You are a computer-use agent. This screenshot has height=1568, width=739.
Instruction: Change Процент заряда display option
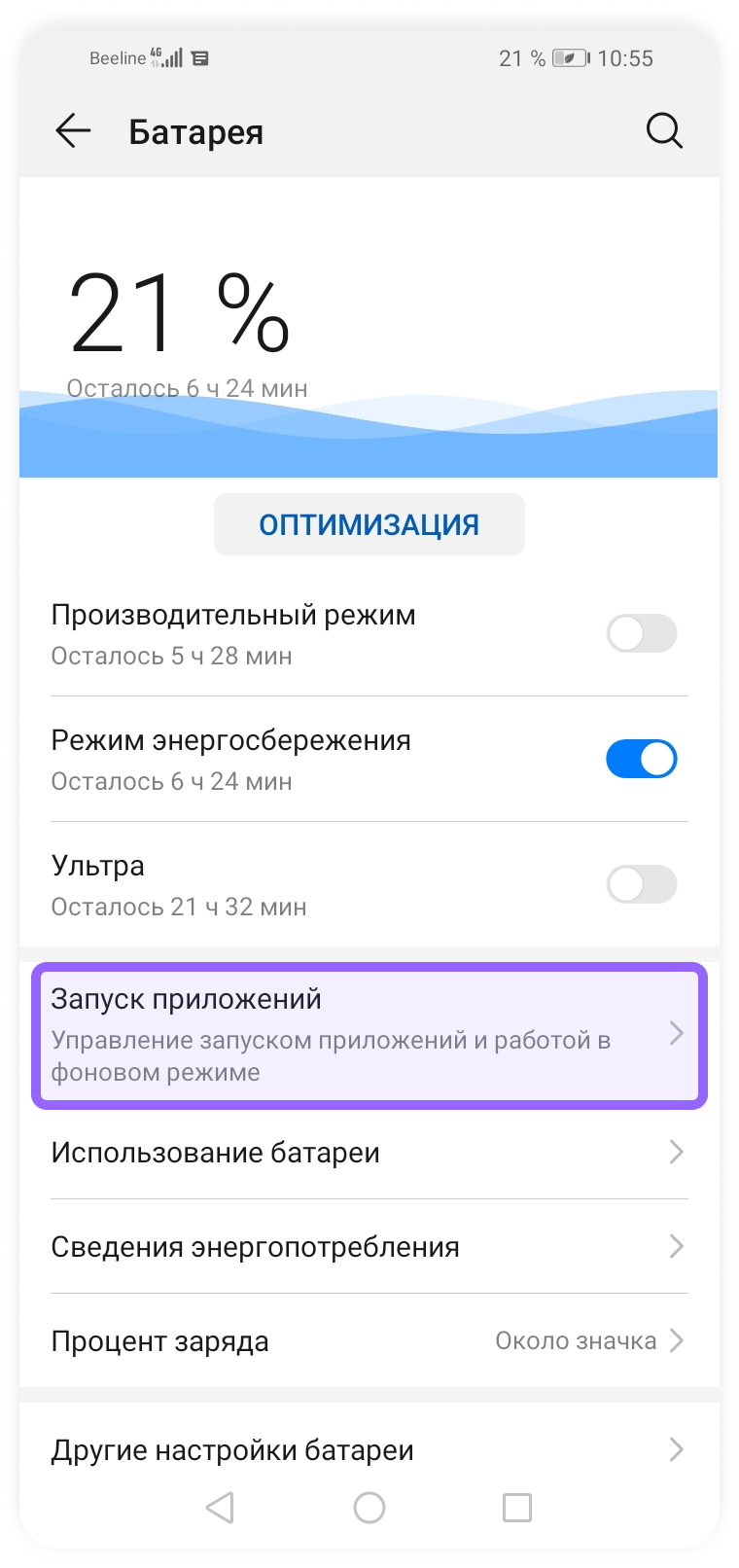(369, 1341)
